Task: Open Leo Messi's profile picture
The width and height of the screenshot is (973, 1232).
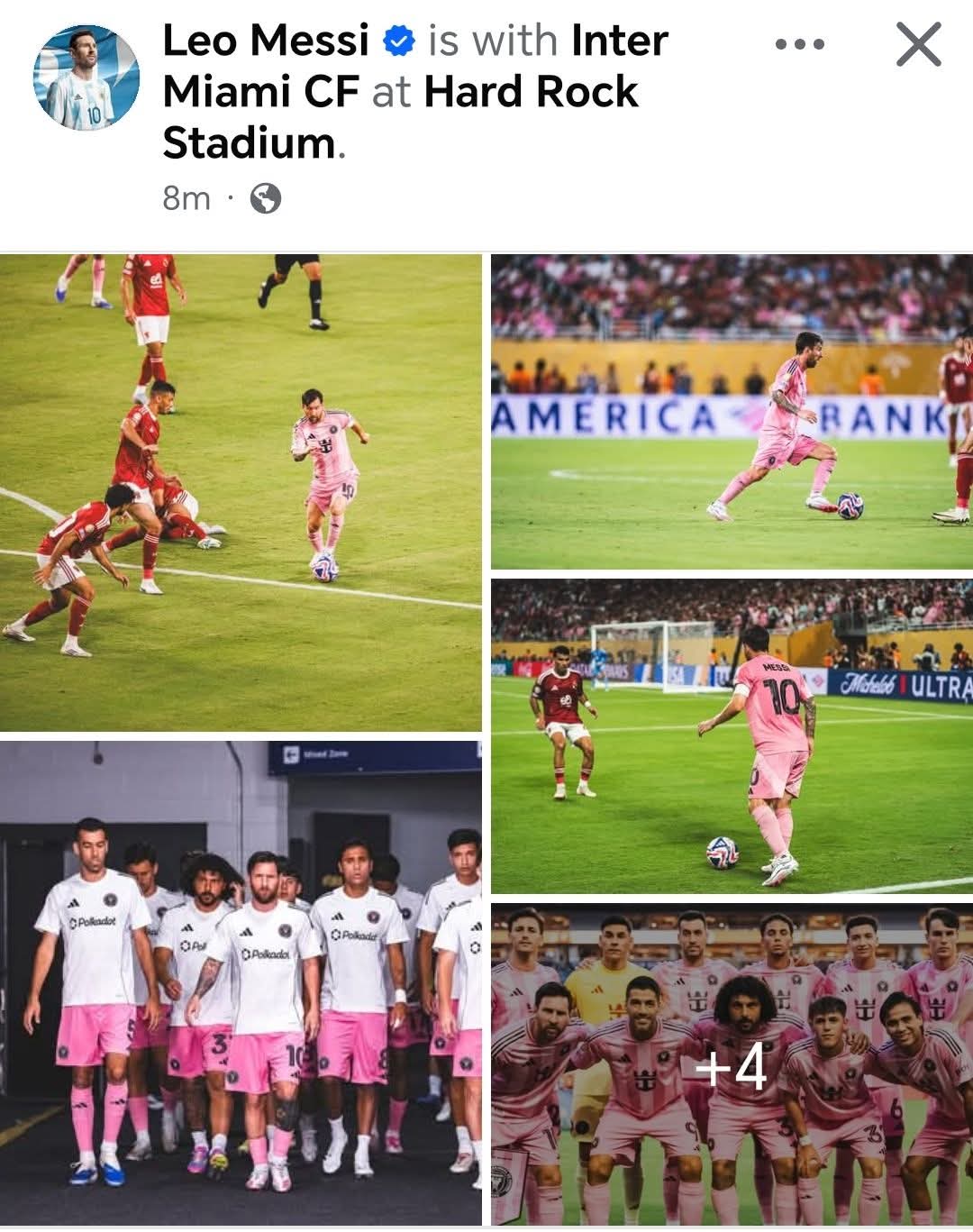Action: 87,78
